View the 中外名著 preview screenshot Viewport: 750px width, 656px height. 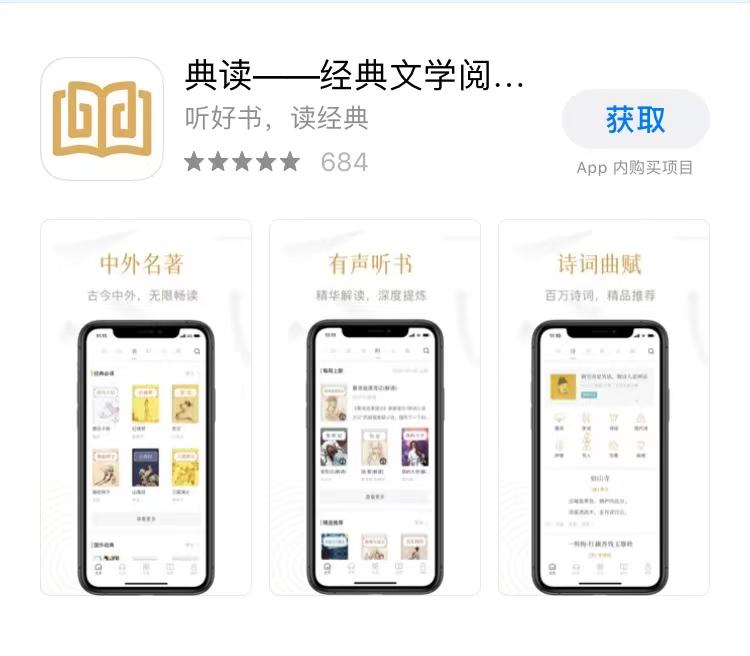146,407
